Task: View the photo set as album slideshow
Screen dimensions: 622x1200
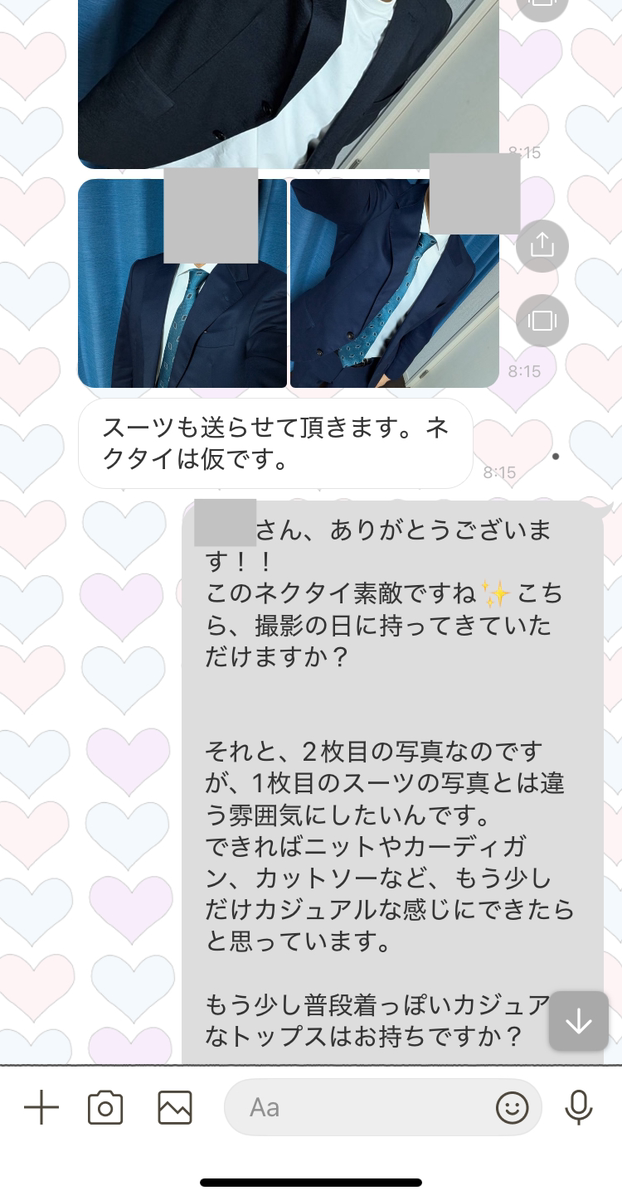Action: coord(542,321)
